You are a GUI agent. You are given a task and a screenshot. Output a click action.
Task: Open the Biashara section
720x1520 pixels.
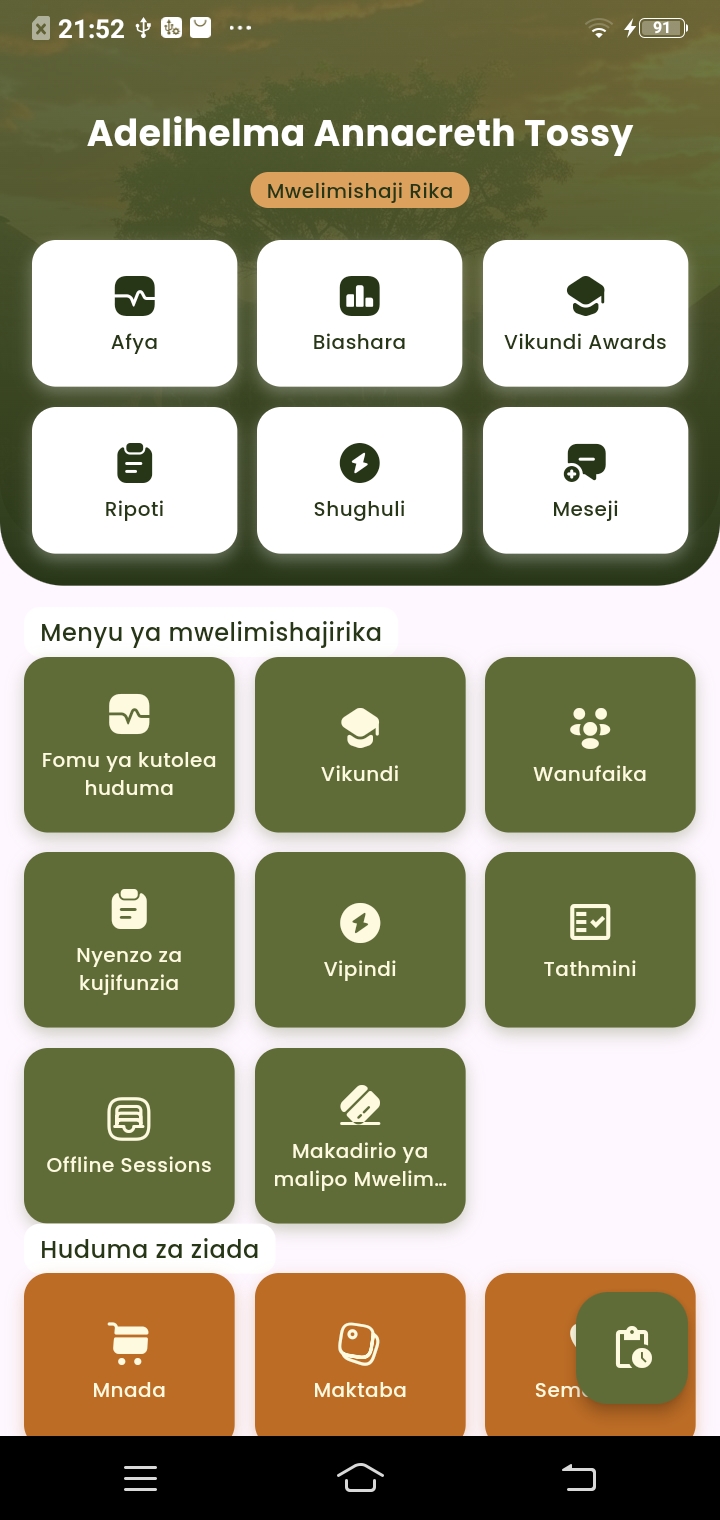(359, 313)
